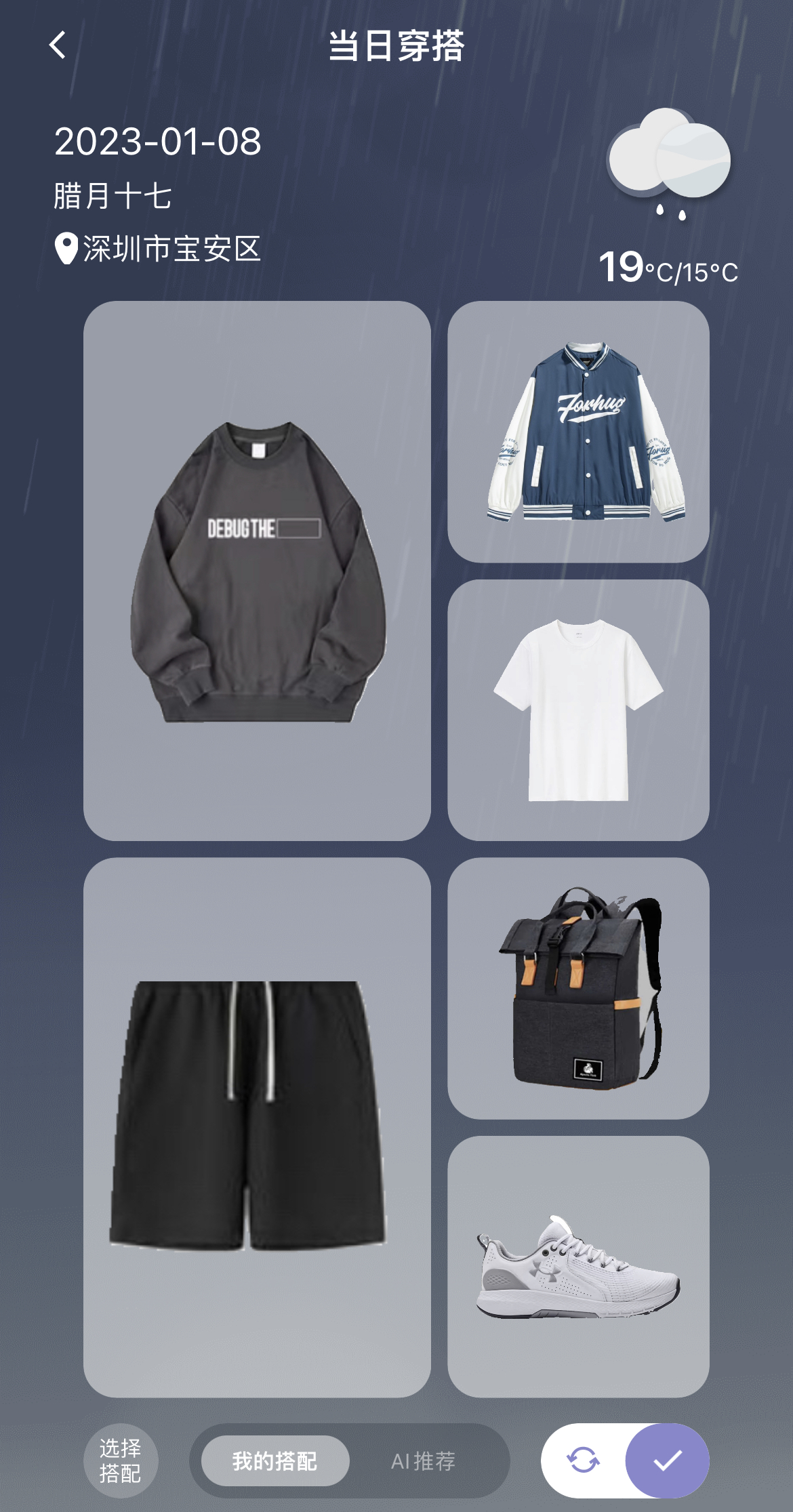
Task: Open the black backpack card
Action: point(578,988)
